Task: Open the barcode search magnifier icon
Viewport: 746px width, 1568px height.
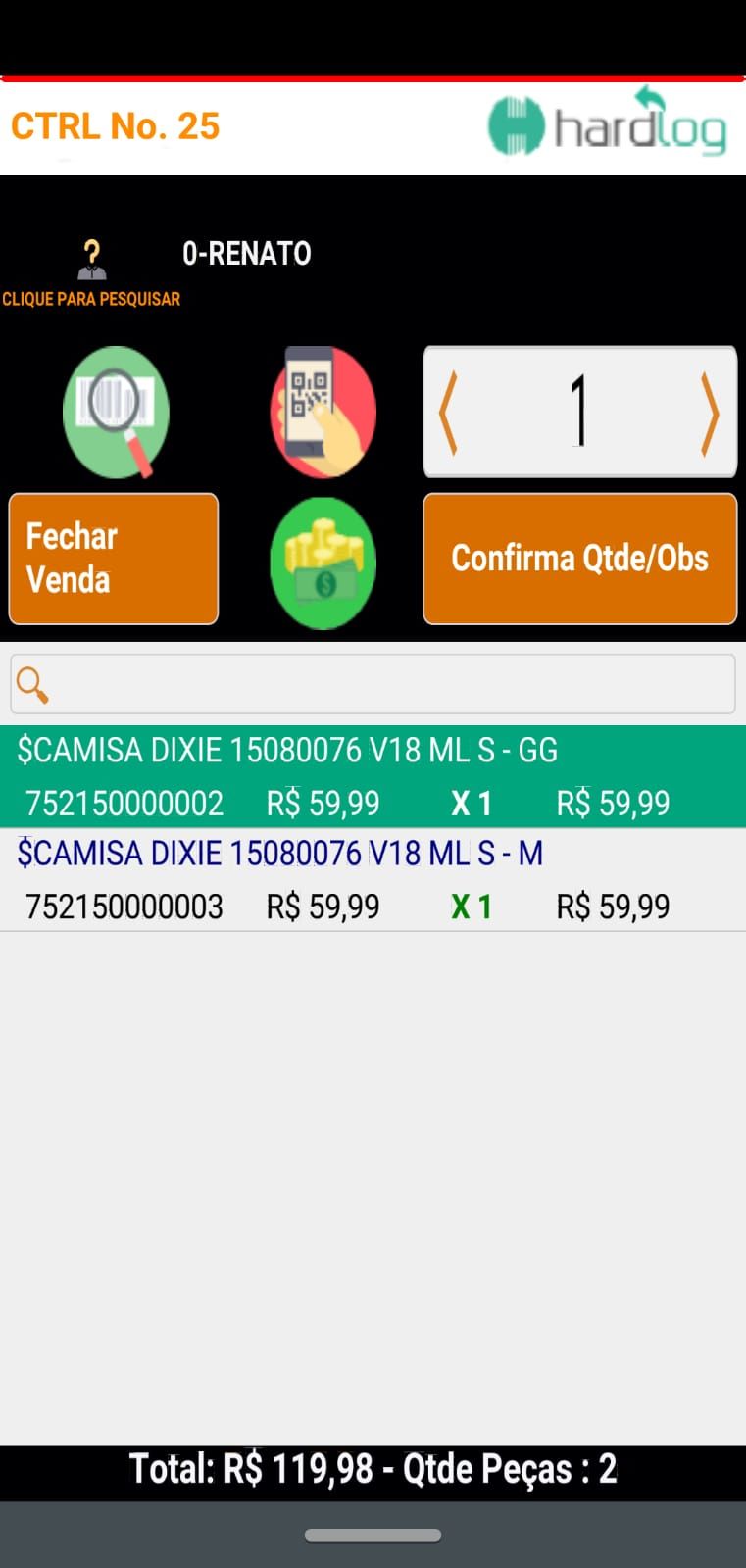Action: [x=116, y=412]
